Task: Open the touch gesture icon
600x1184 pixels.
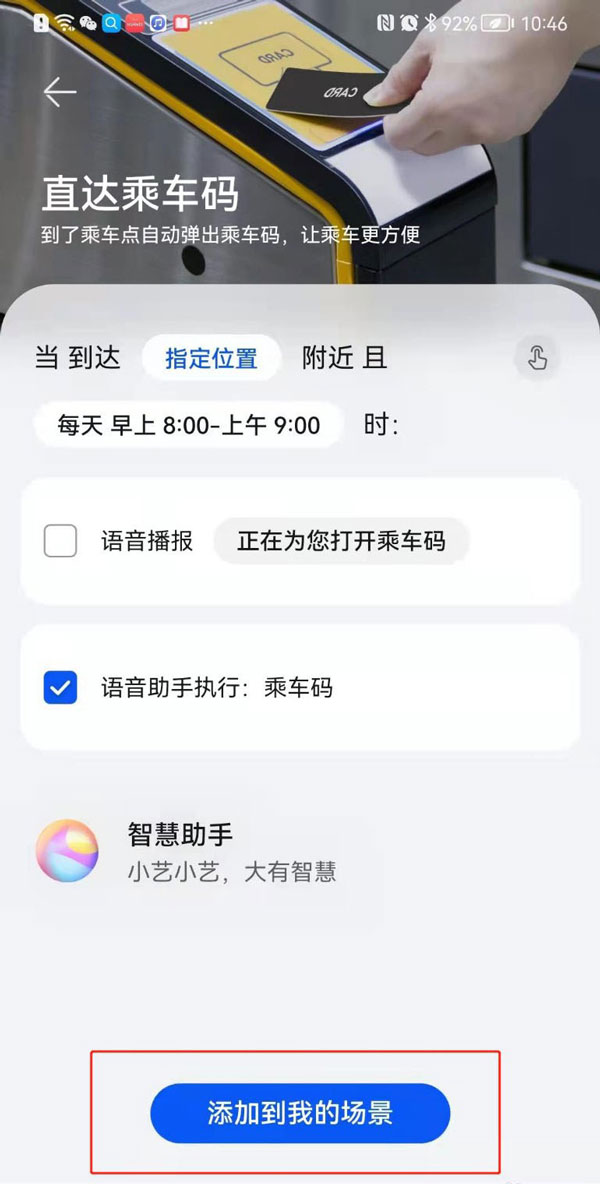Action: (x=537, y=358)
